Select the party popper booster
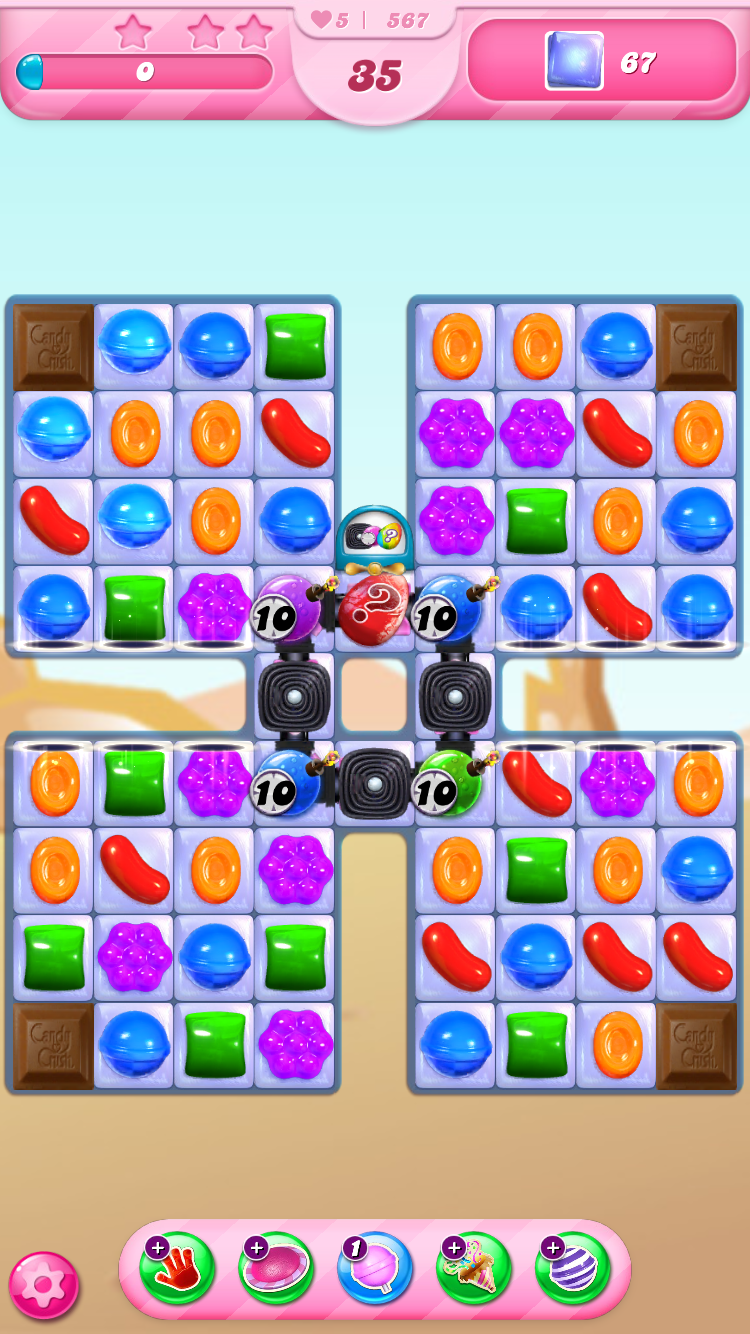 (474, 1268)
